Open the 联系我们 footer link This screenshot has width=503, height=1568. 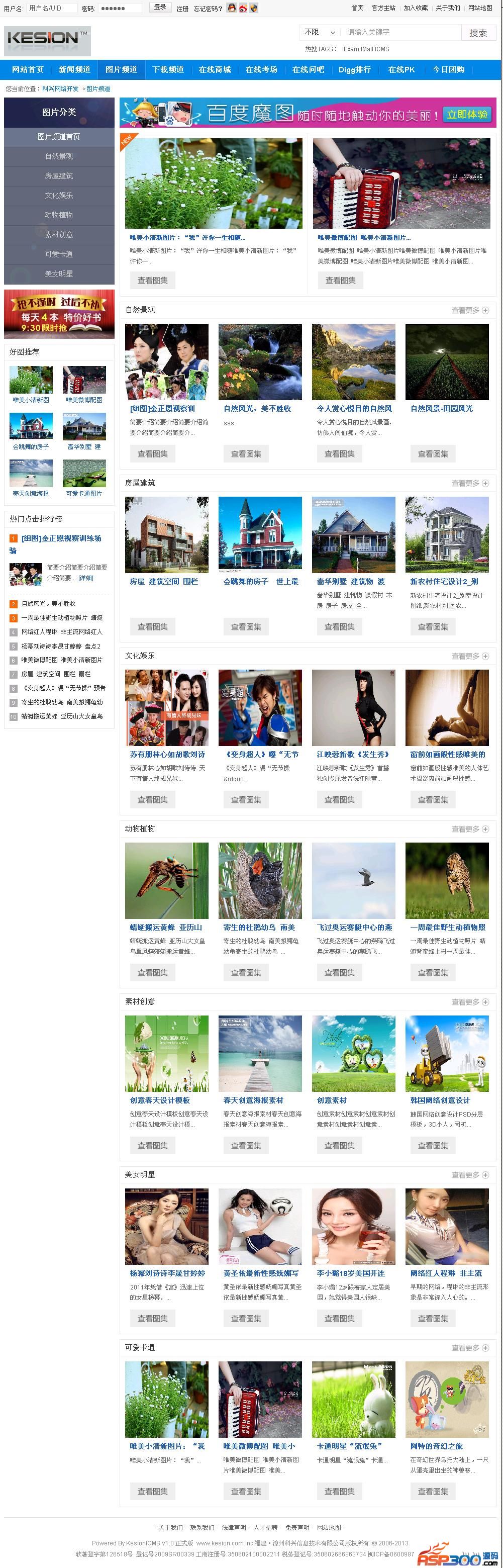tap(202, 1527)
